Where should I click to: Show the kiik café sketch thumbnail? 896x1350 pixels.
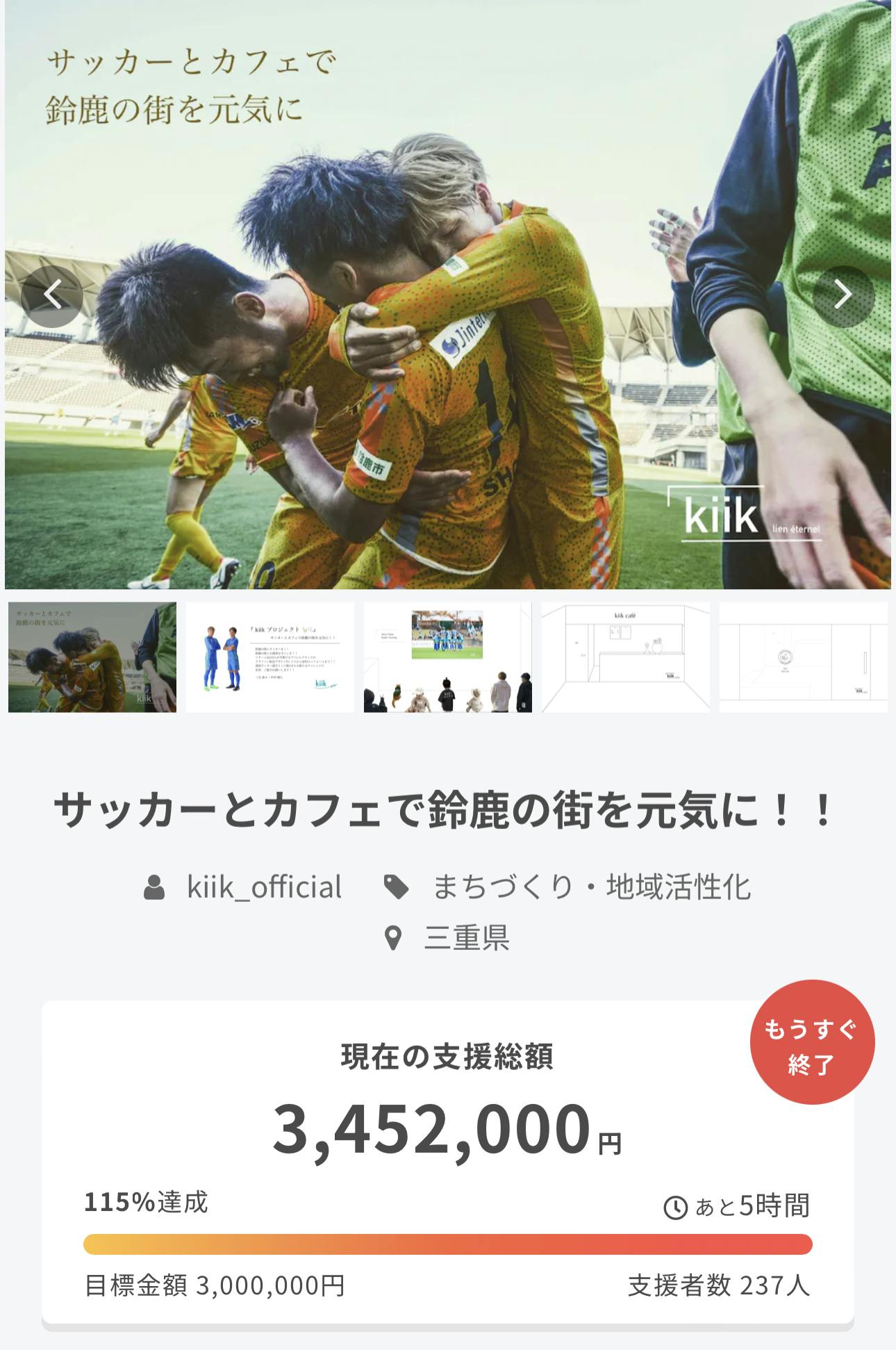(626, 657)
